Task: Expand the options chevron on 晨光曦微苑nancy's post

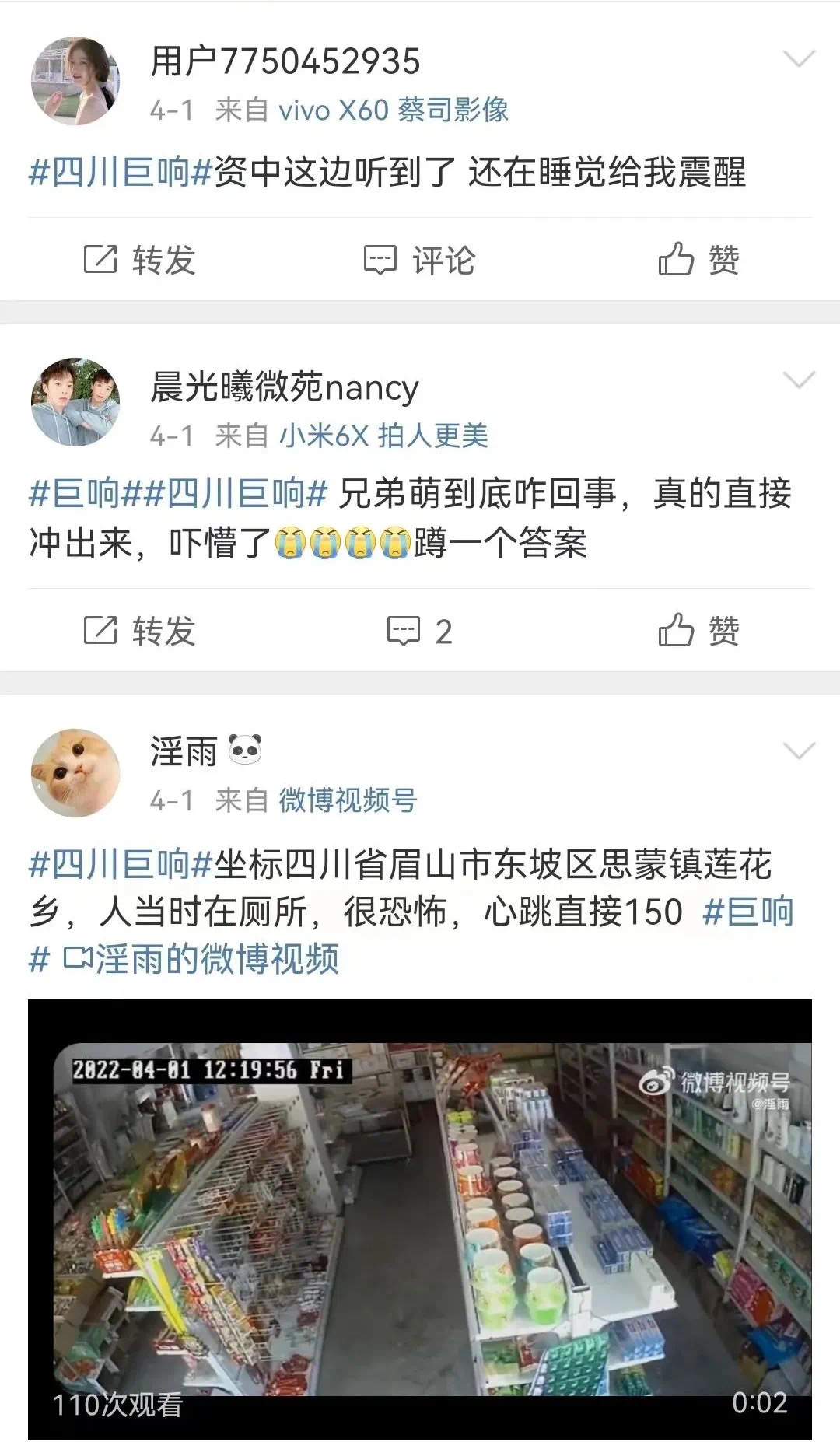Action: [x=799, y=380]
